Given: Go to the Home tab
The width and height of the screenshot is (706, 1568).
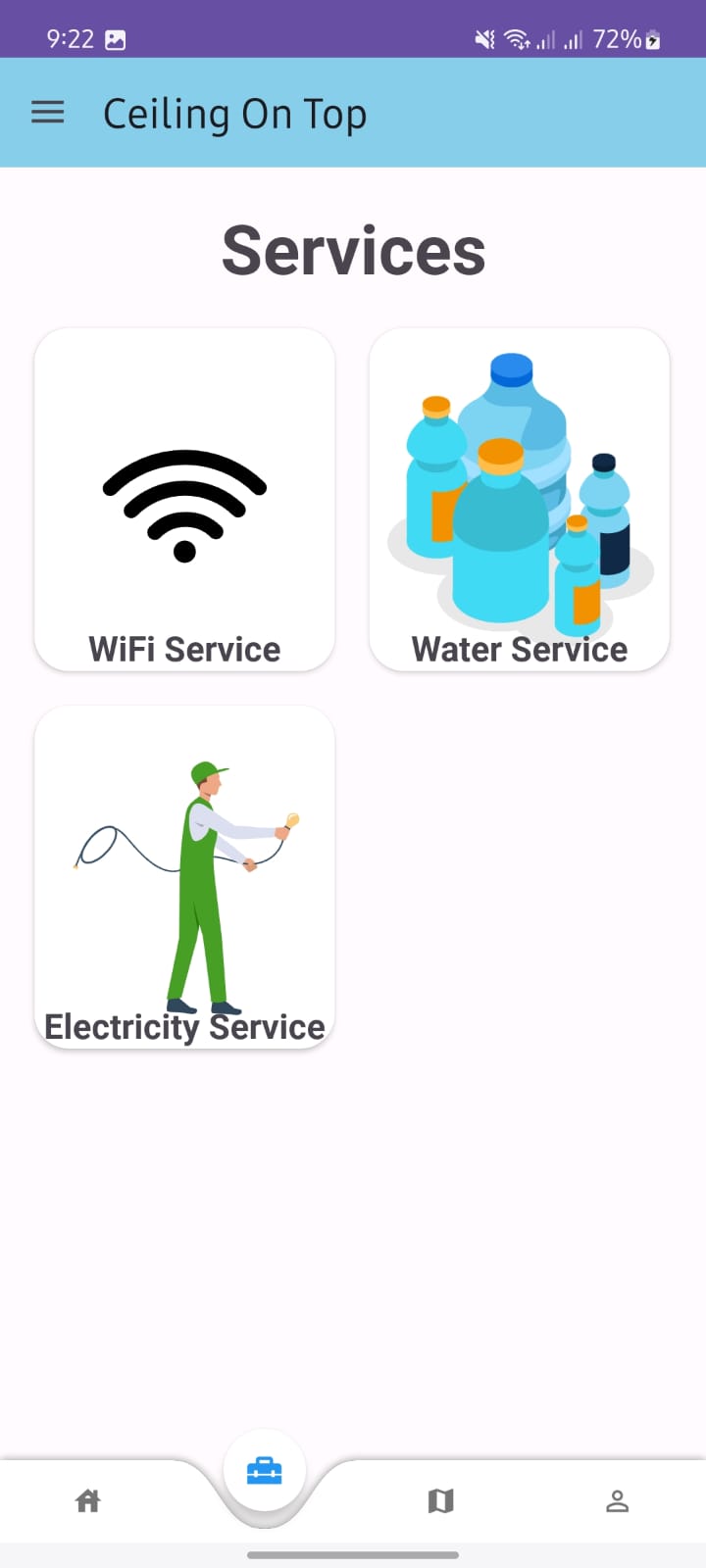Looking at the screenshot, I should pos(88,1500).
